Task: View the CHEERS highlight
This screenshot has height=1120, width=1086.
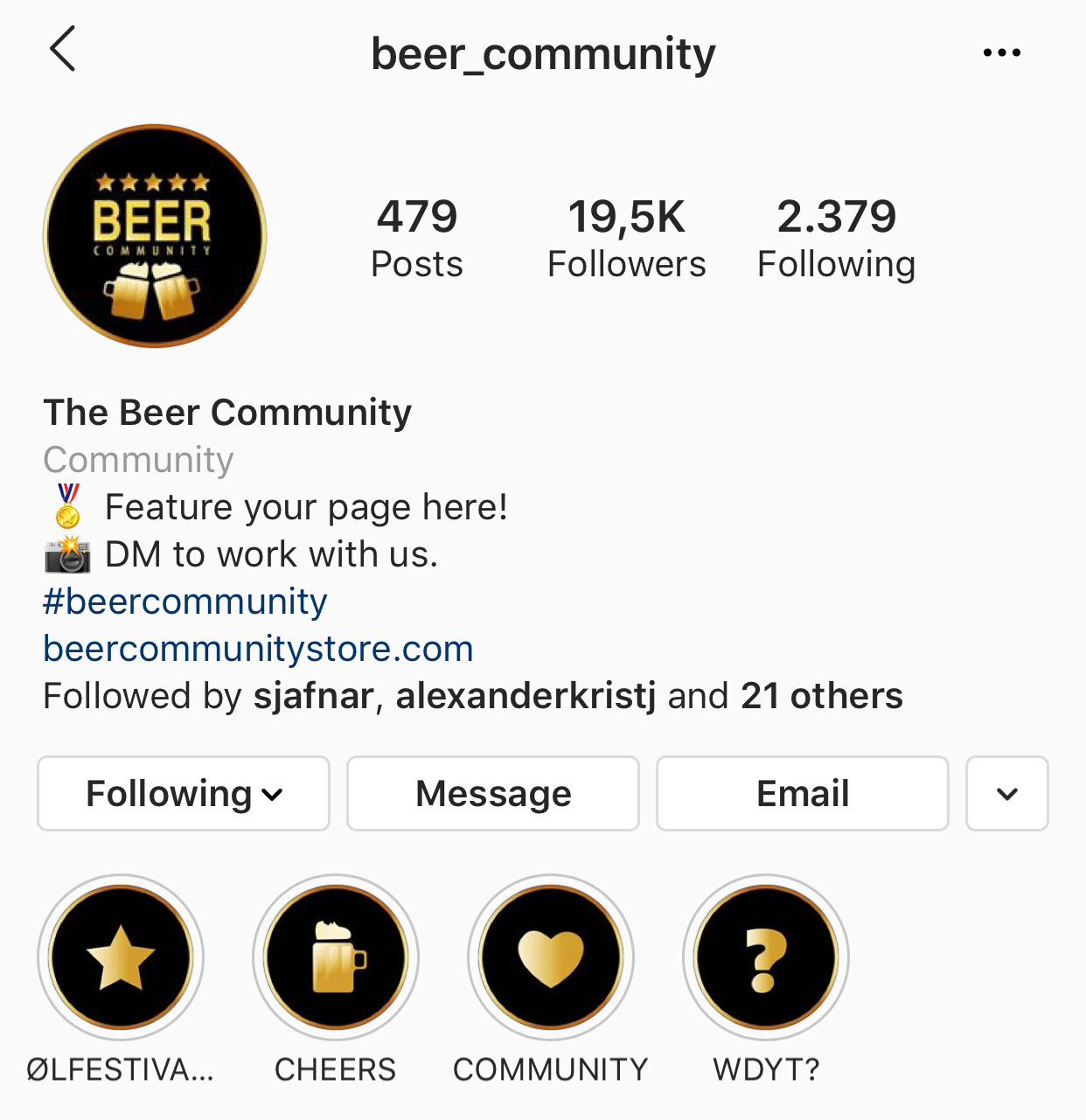Action: [336, 958]
